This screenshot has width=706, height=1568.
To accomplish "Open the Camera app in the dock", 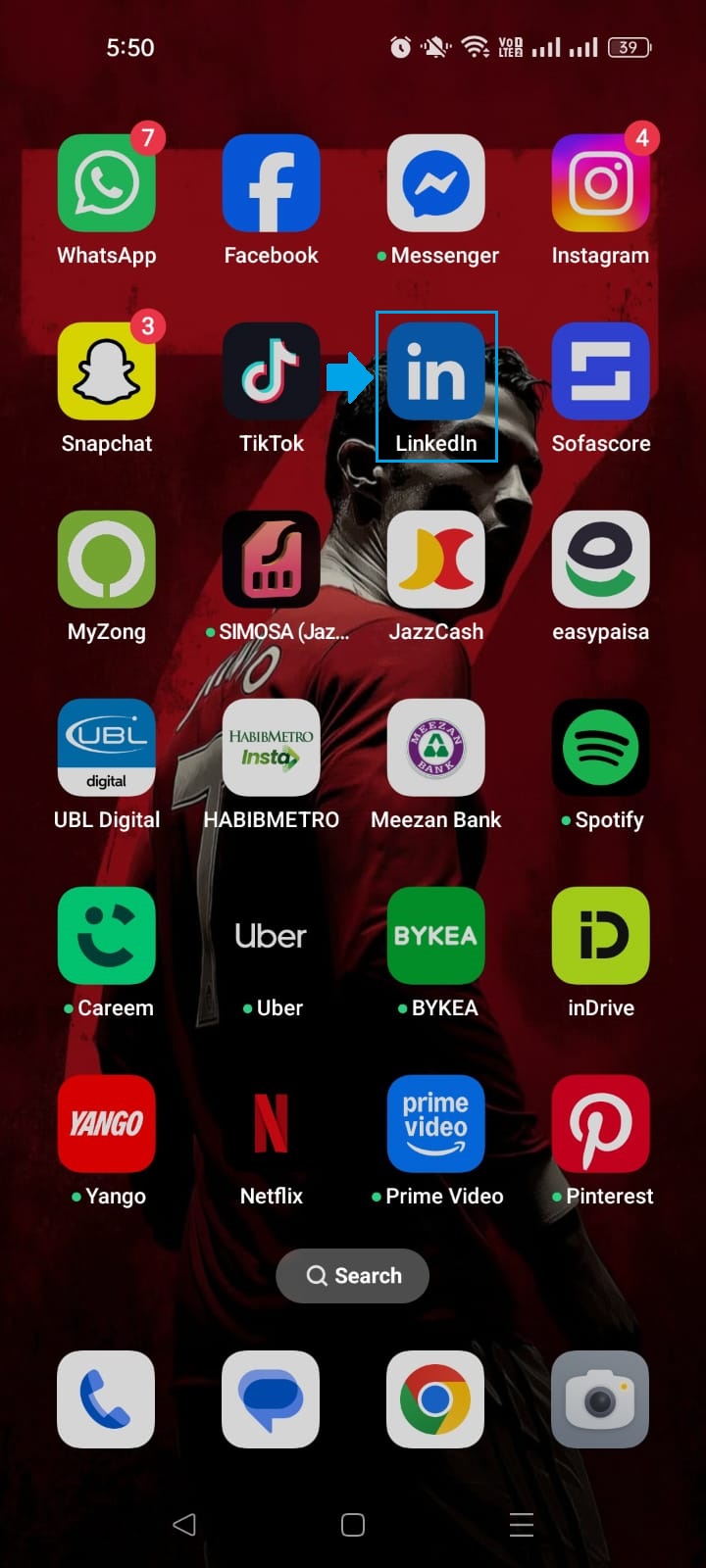I will [600, 1399].
